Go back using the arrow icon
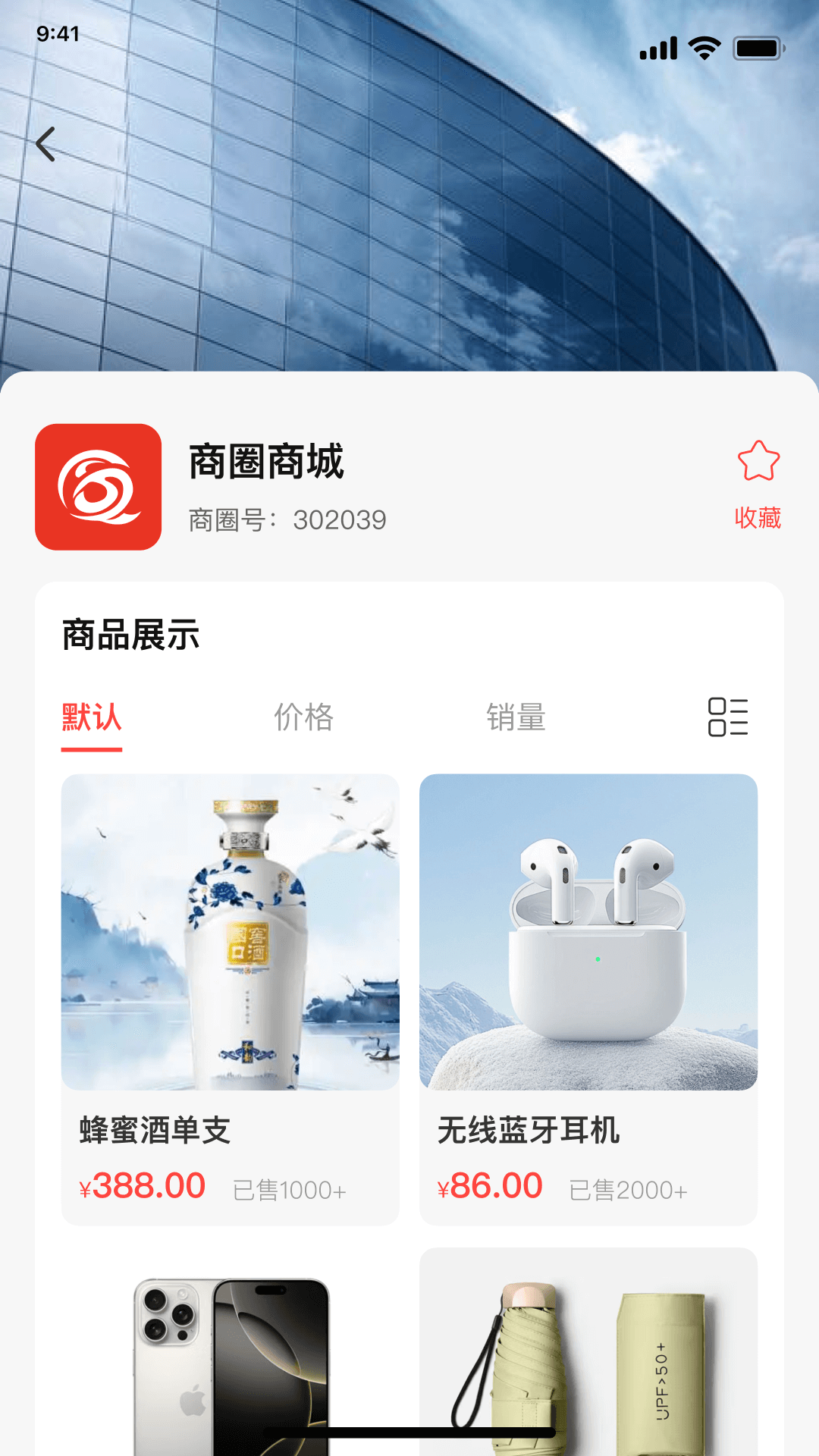 coord(46,144)
